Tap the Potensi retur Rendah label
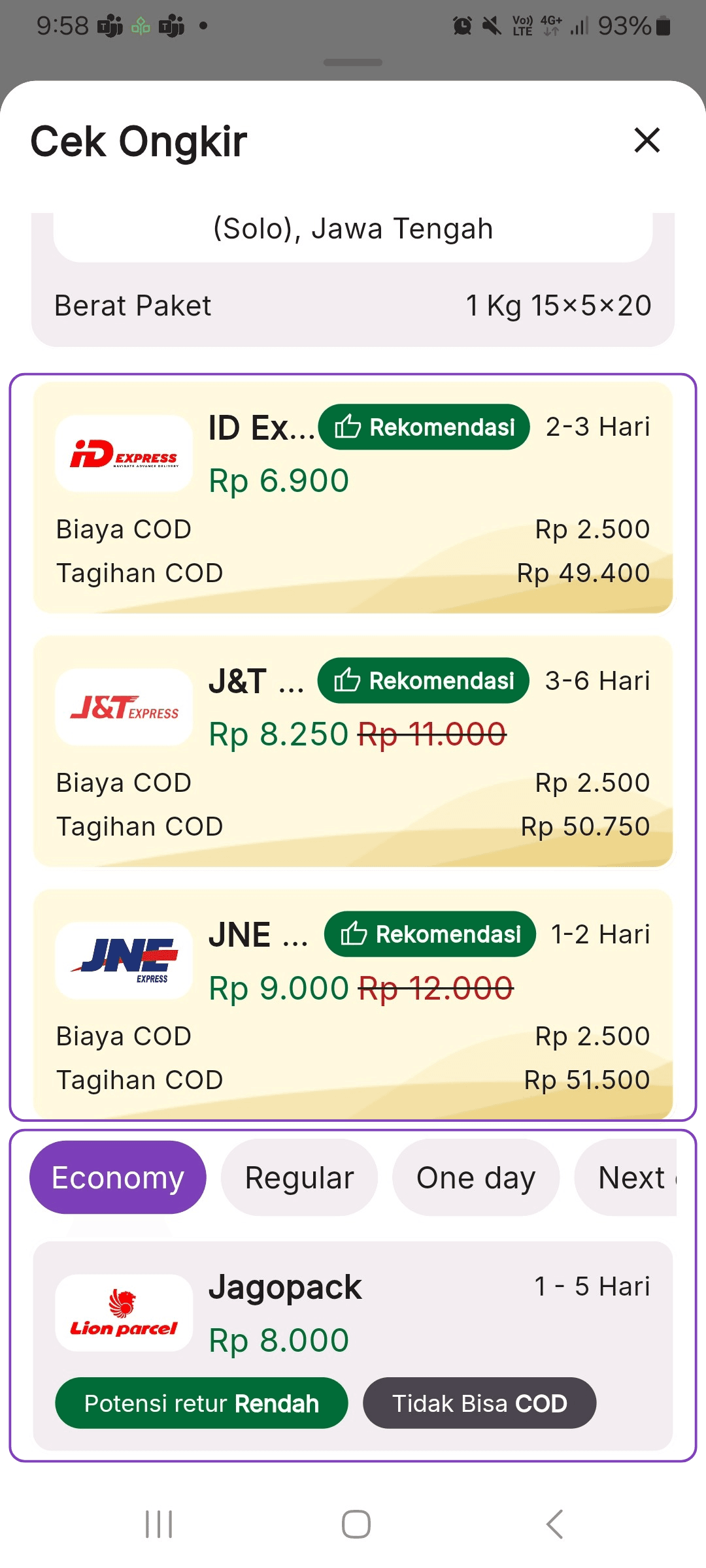 click(201, 1402)
